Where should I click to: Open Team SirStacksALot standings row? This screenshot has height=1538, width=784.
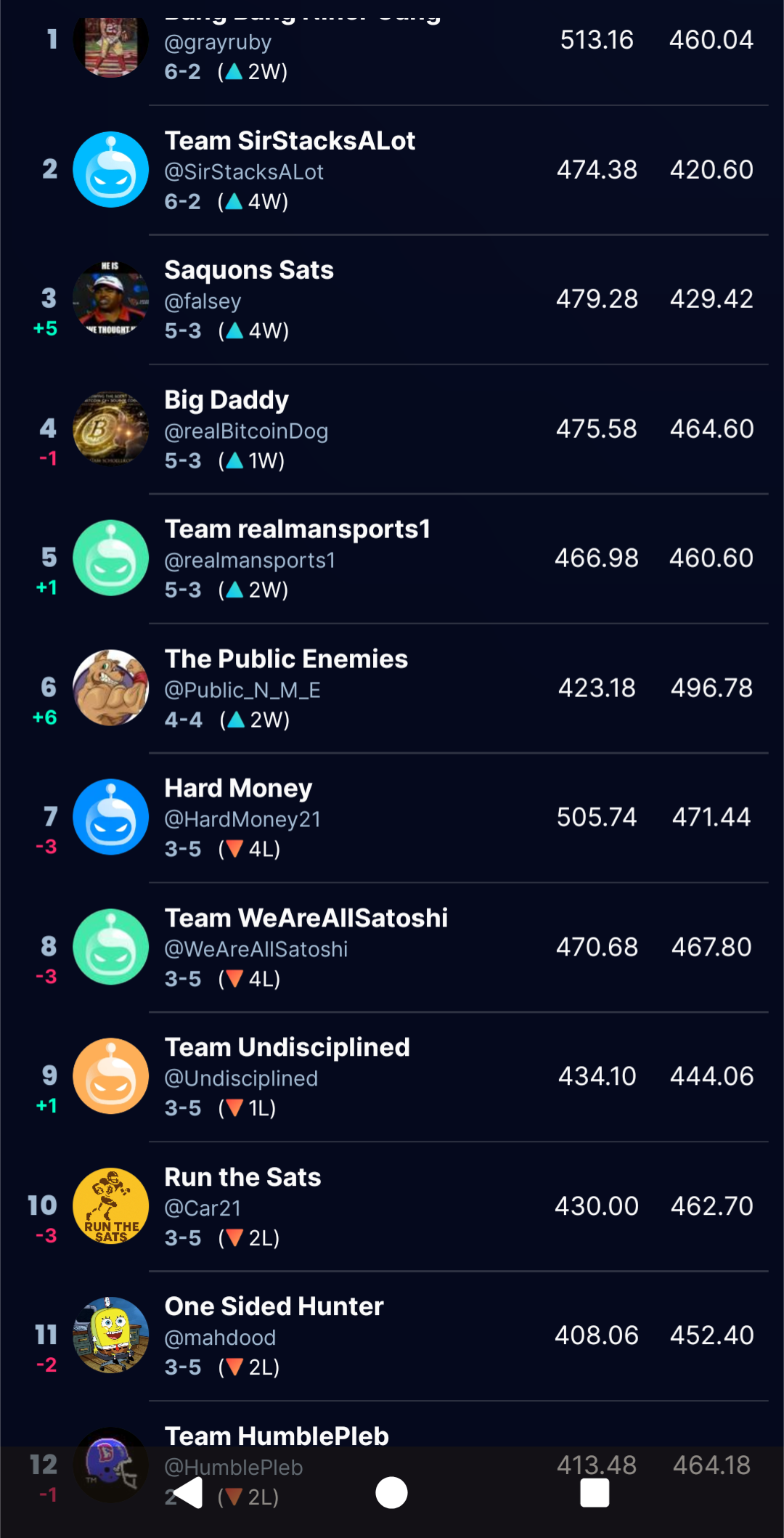392,170
